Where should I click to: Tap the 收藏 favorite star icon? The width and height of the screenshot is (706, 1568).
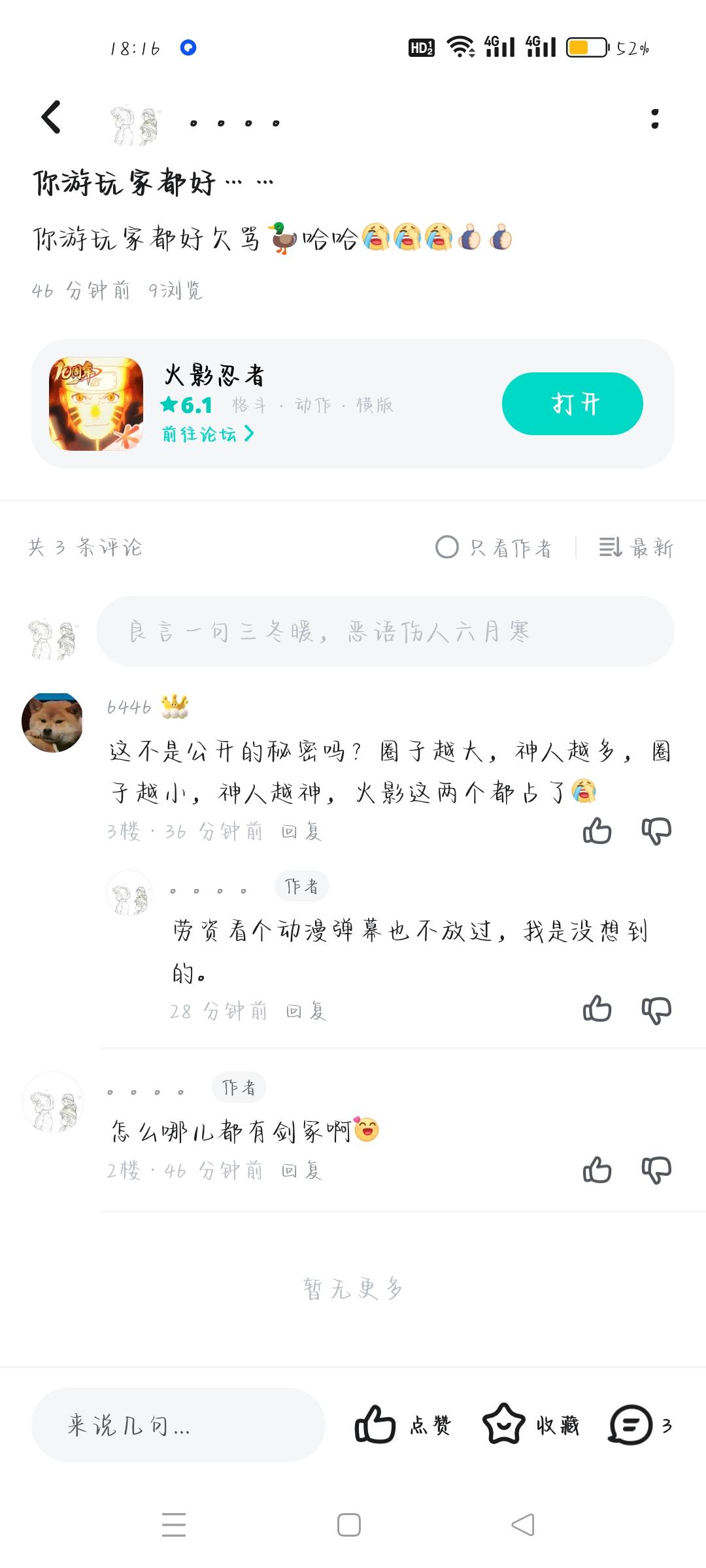tap(503, 1426)
